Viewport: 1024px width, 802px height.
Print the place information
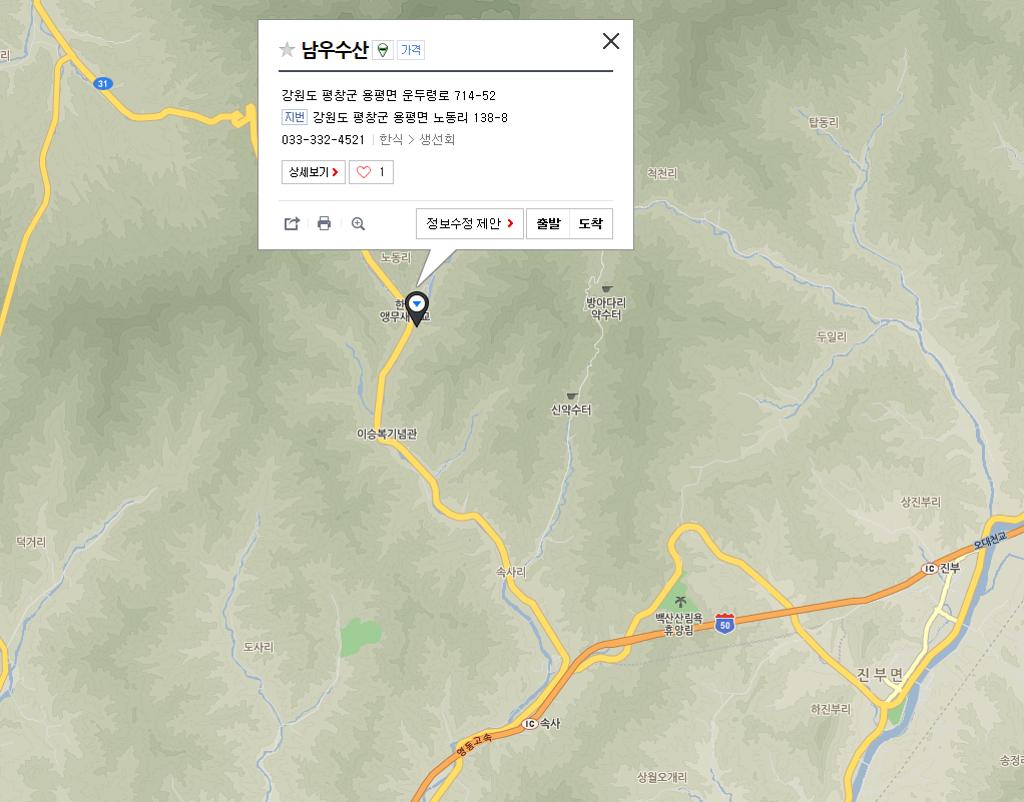(x=324, y=223)
